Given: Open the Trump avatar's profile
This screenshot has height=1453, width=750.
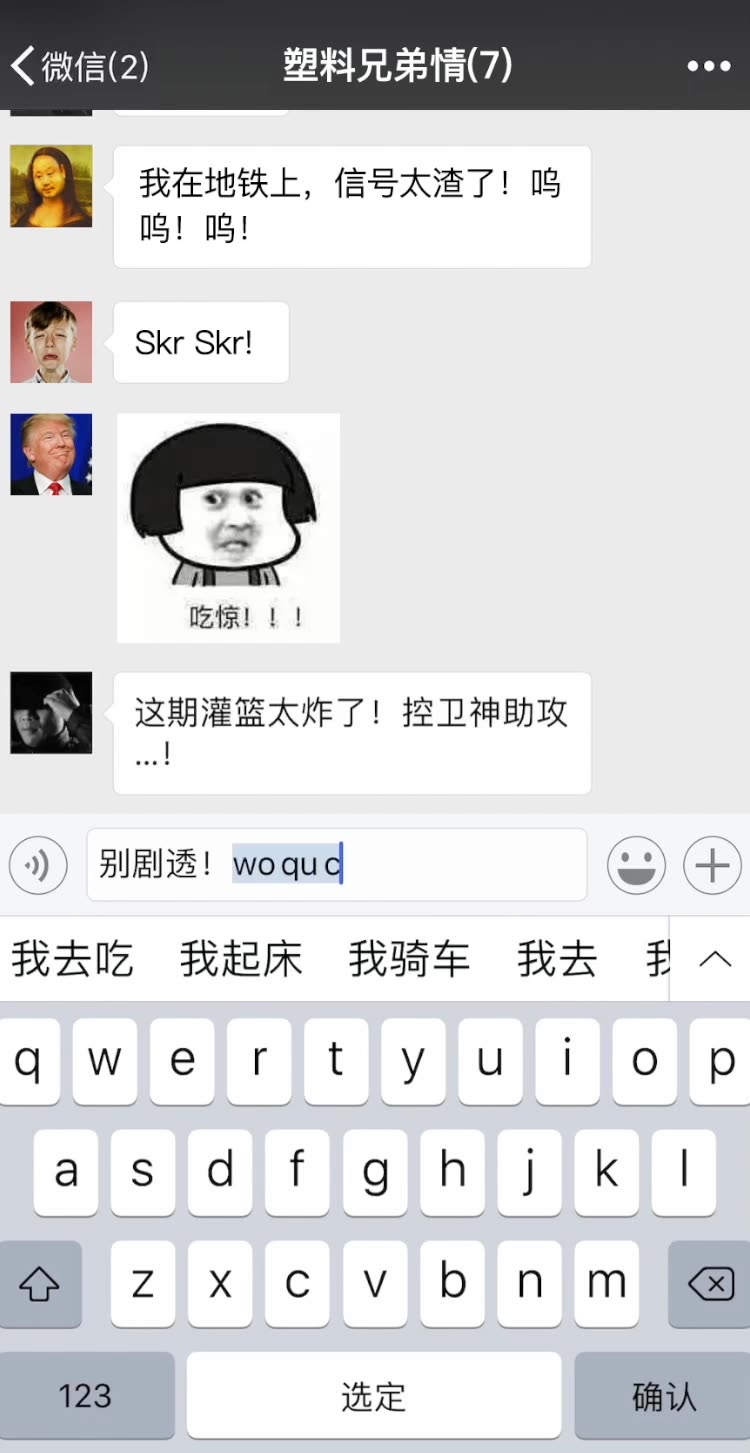Looking at the screenshot, I should (x=51, y=454).
